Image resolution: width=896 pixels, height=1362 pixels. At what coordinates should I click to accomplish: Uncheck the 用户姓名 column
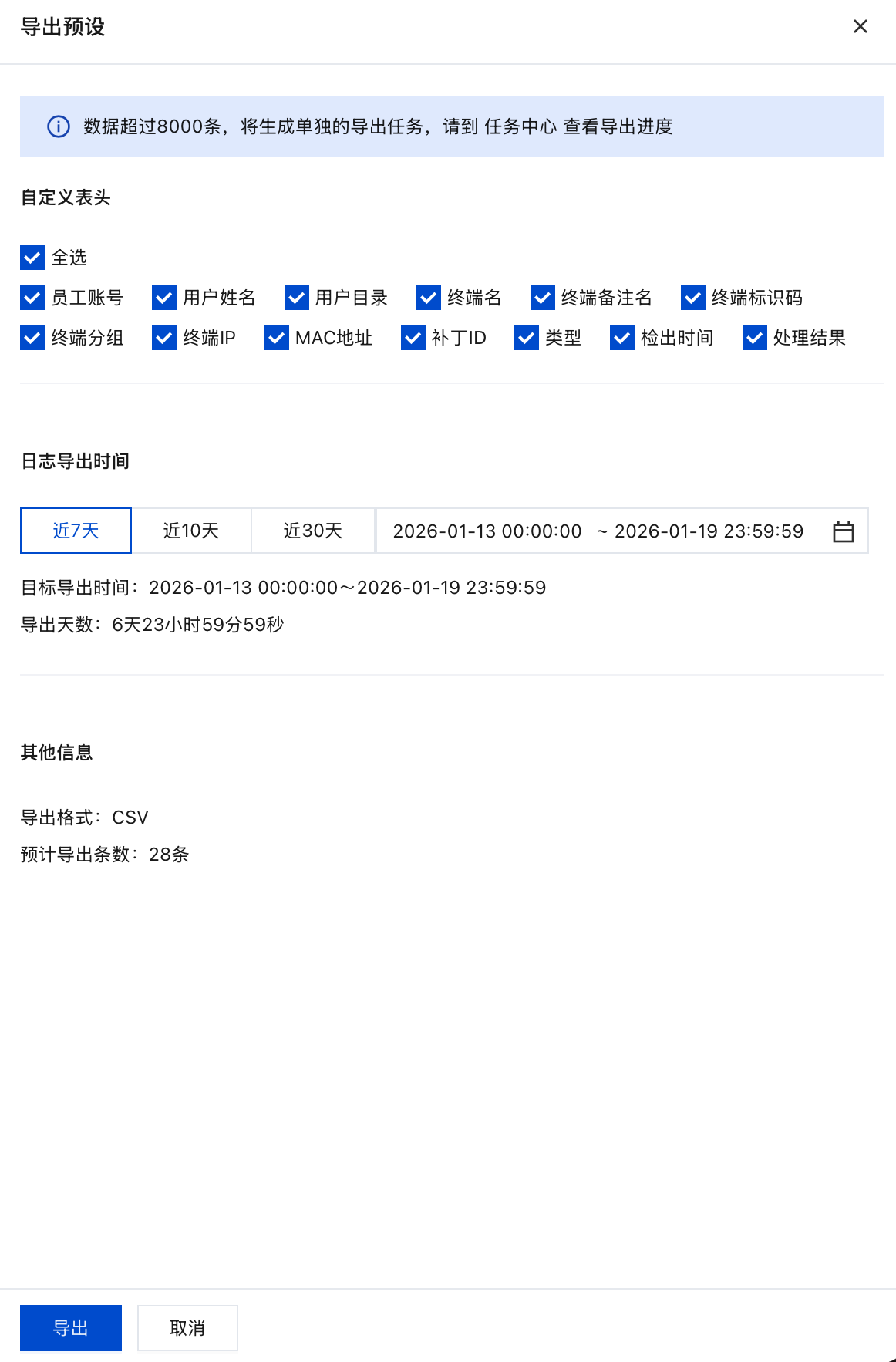[x=164, y=298]
